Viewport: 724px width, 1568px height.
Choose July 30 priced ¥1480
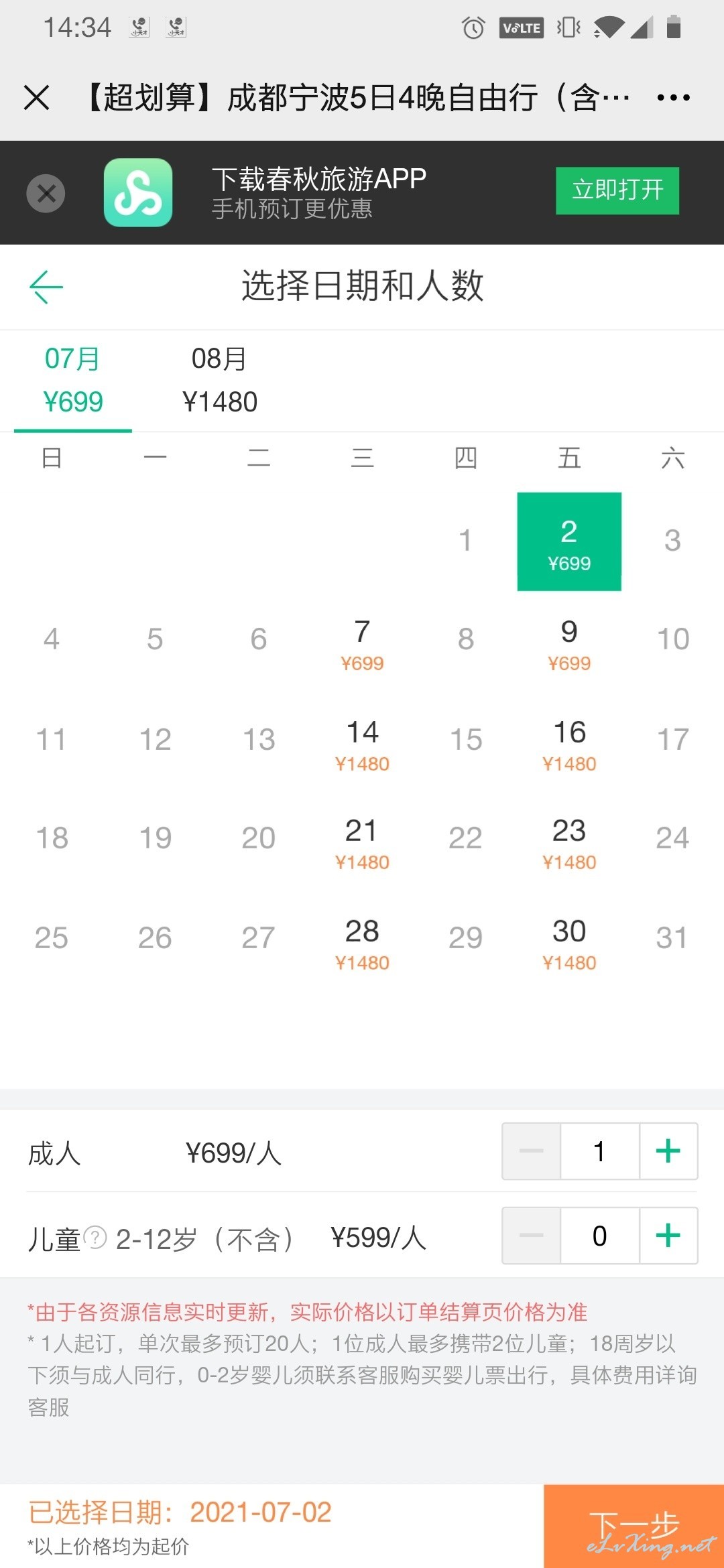pos(569,943)
